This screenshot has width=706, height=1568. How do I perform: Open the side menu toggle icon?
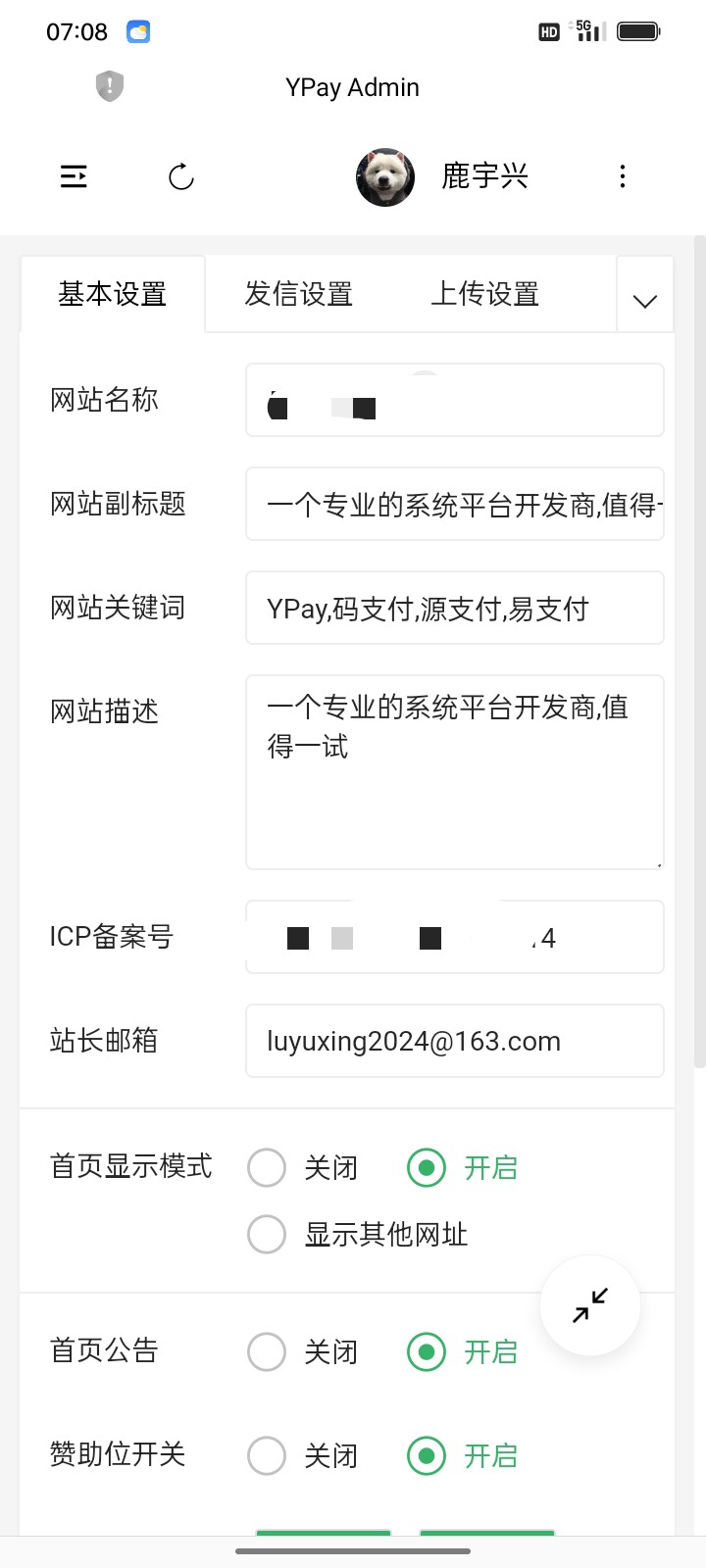(74, 176)
